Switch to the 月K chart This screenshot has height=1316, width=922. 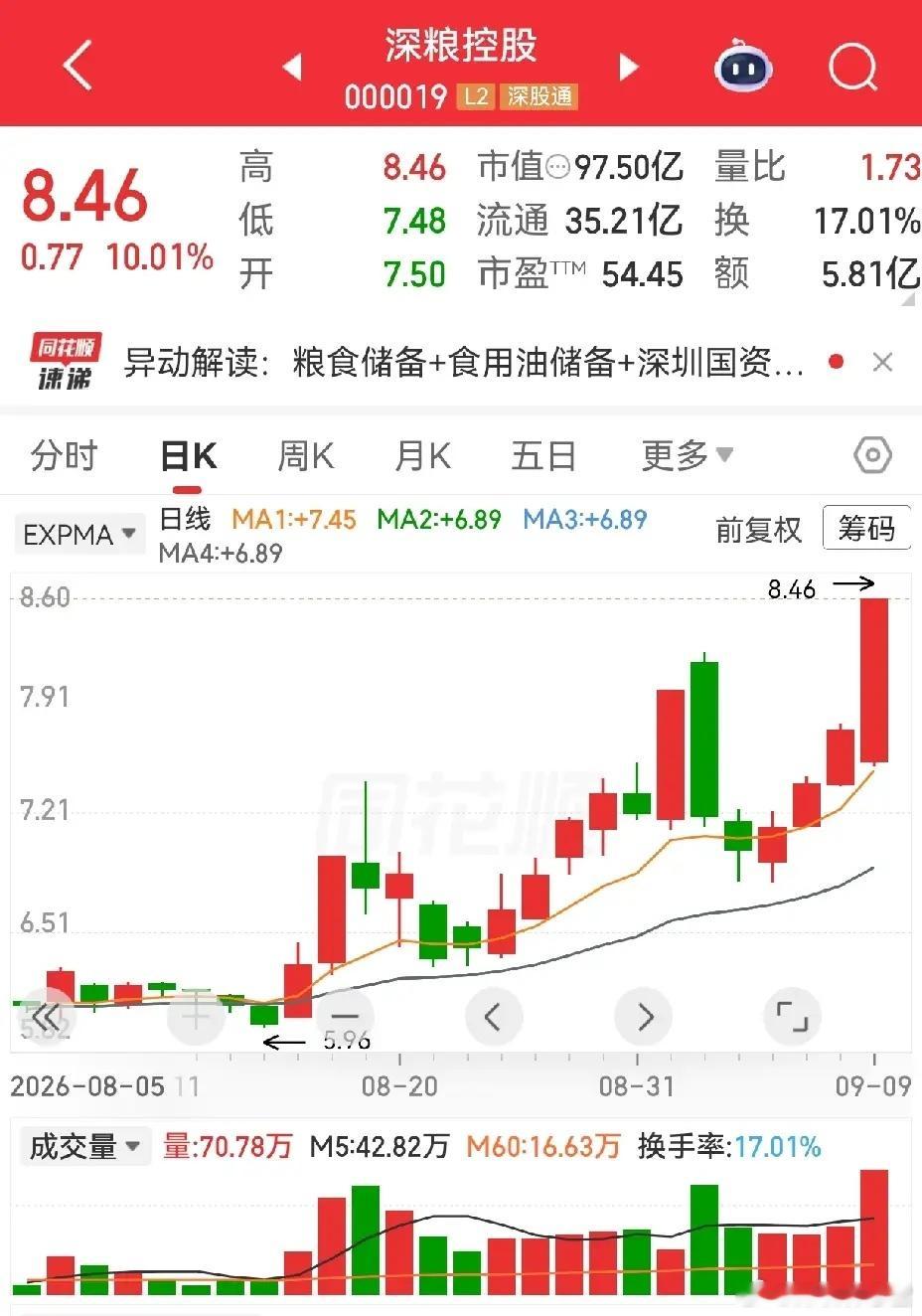coord(423,456)
